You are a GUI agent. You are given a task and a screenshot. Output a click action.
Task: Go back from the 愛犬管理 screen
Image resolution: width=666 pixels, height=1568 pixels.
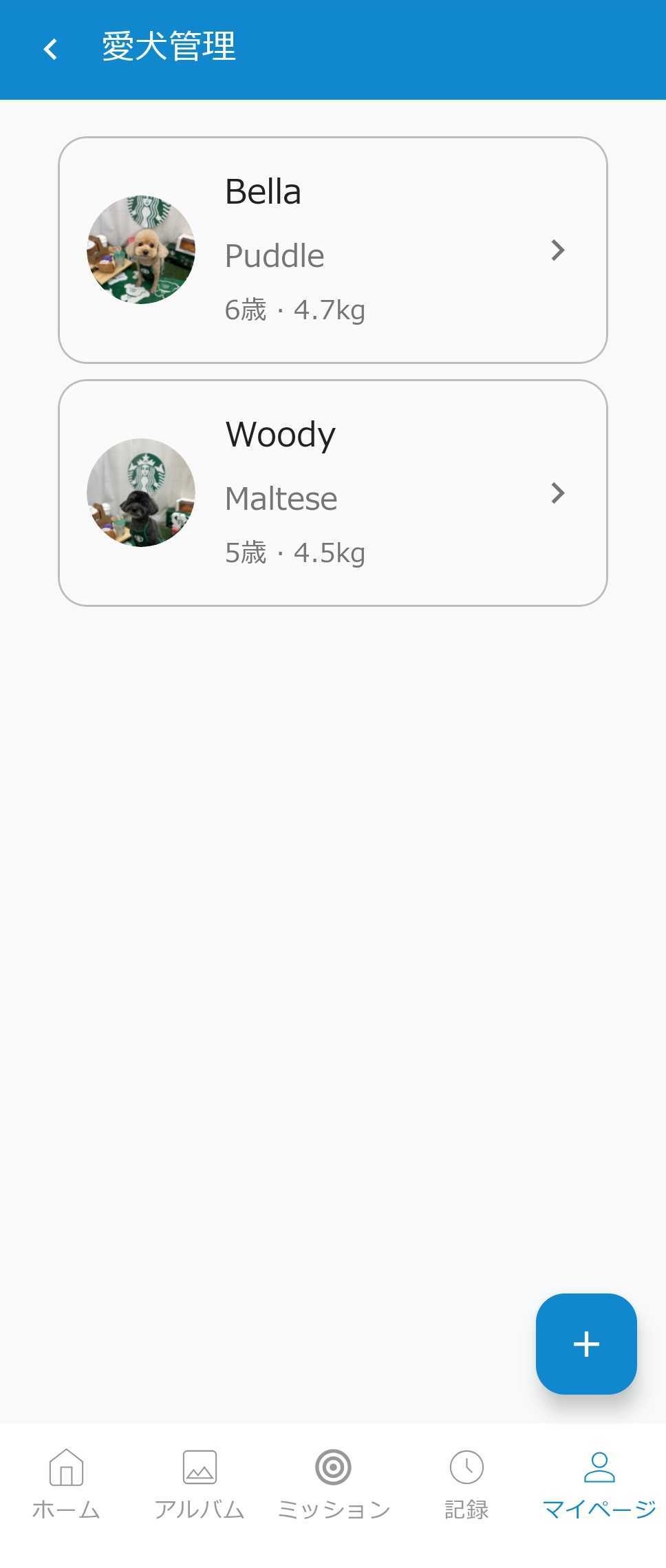50,49
